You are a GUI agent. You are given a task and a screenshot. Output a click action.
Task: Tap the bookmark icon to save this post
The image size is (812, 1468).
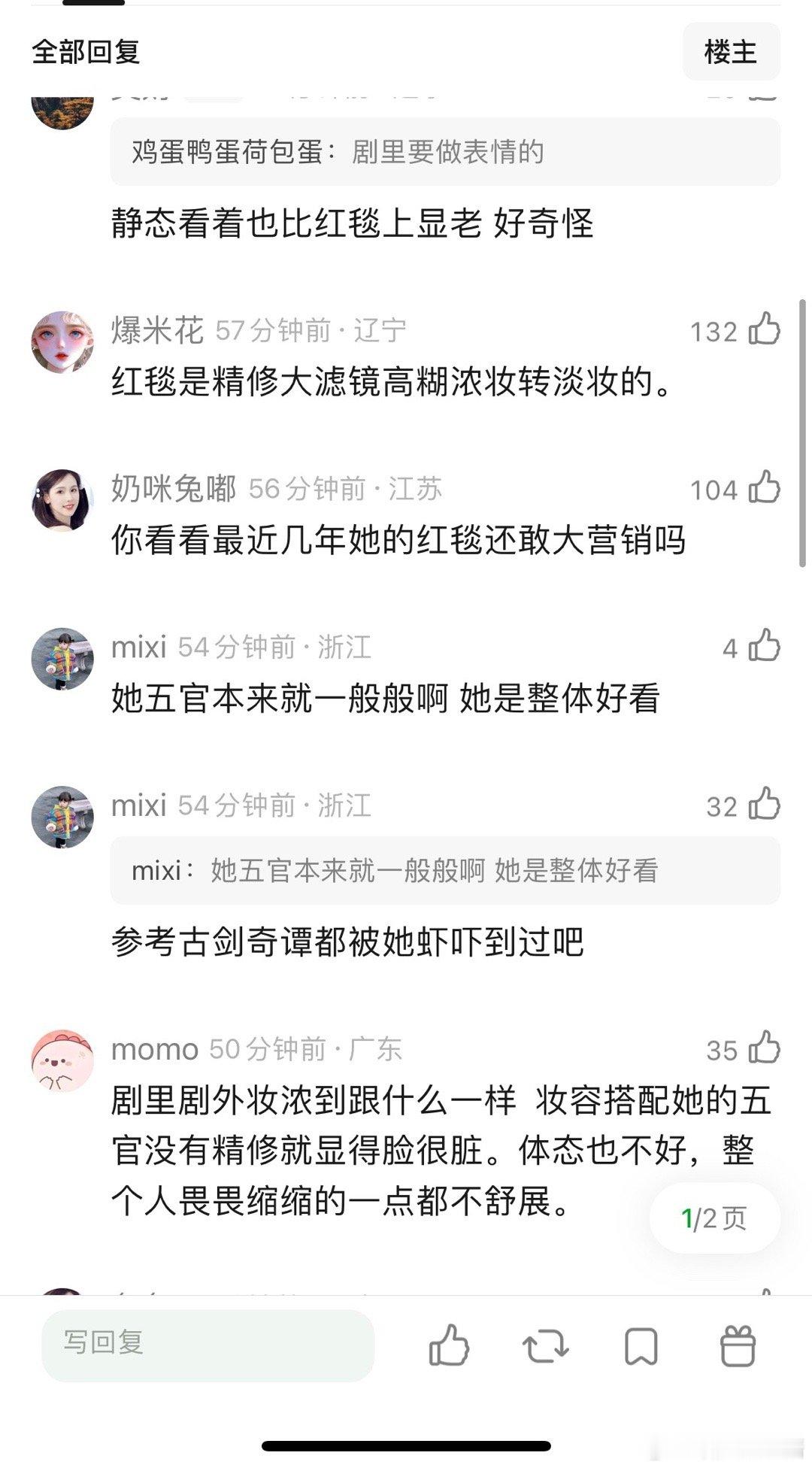[x=641, y=1346]
